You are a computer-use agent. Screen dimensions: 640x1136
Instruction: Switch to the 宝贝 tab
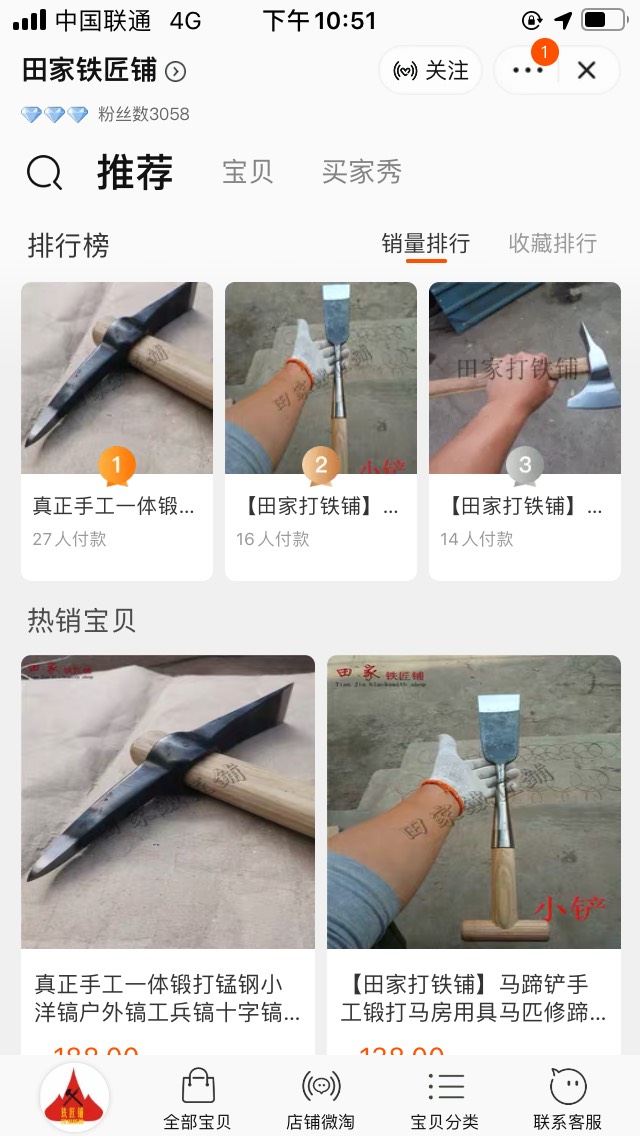(x=247, y=172)
